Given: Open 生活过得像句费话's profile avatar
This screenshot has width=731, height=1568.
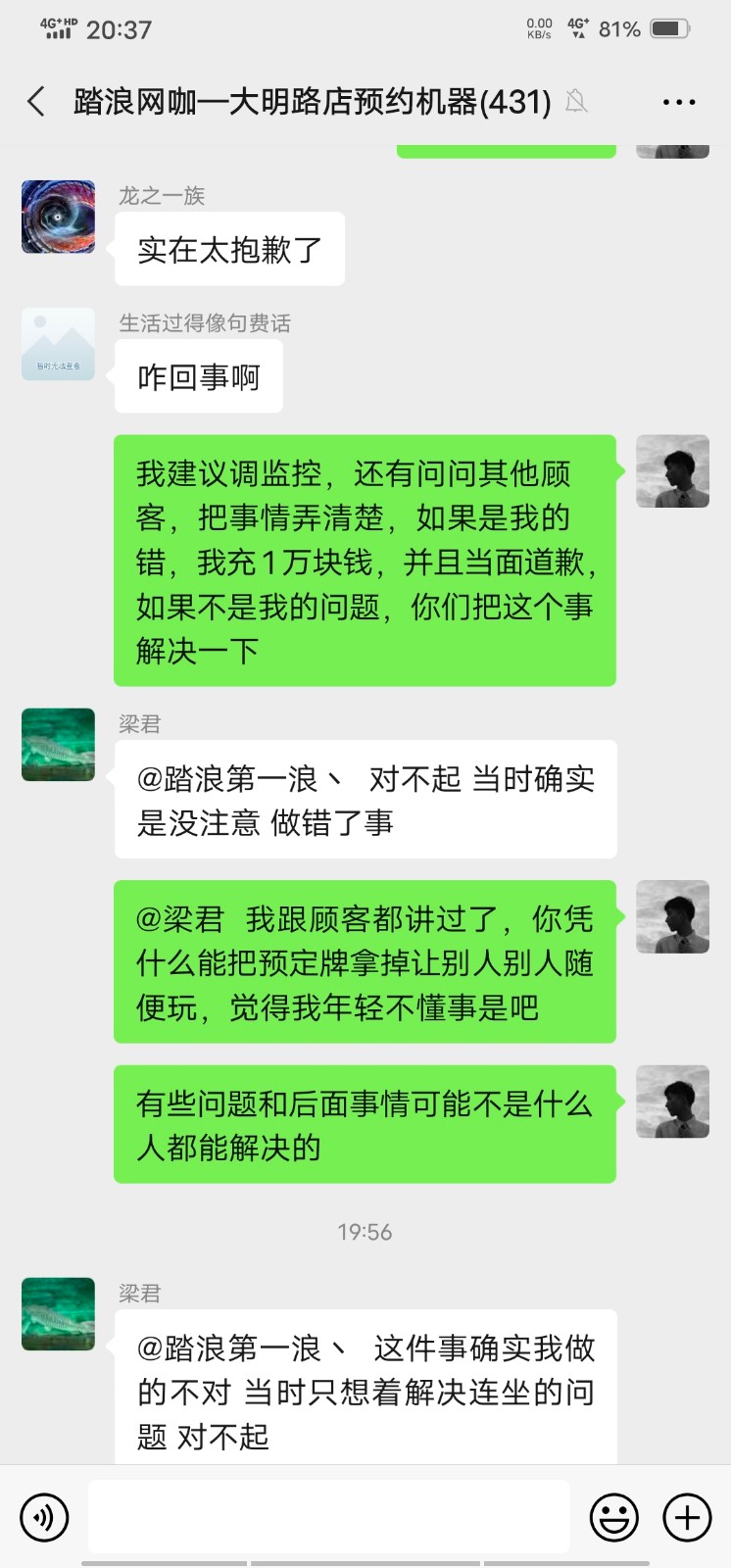Looking at the screenshot, I should (59, 344).
